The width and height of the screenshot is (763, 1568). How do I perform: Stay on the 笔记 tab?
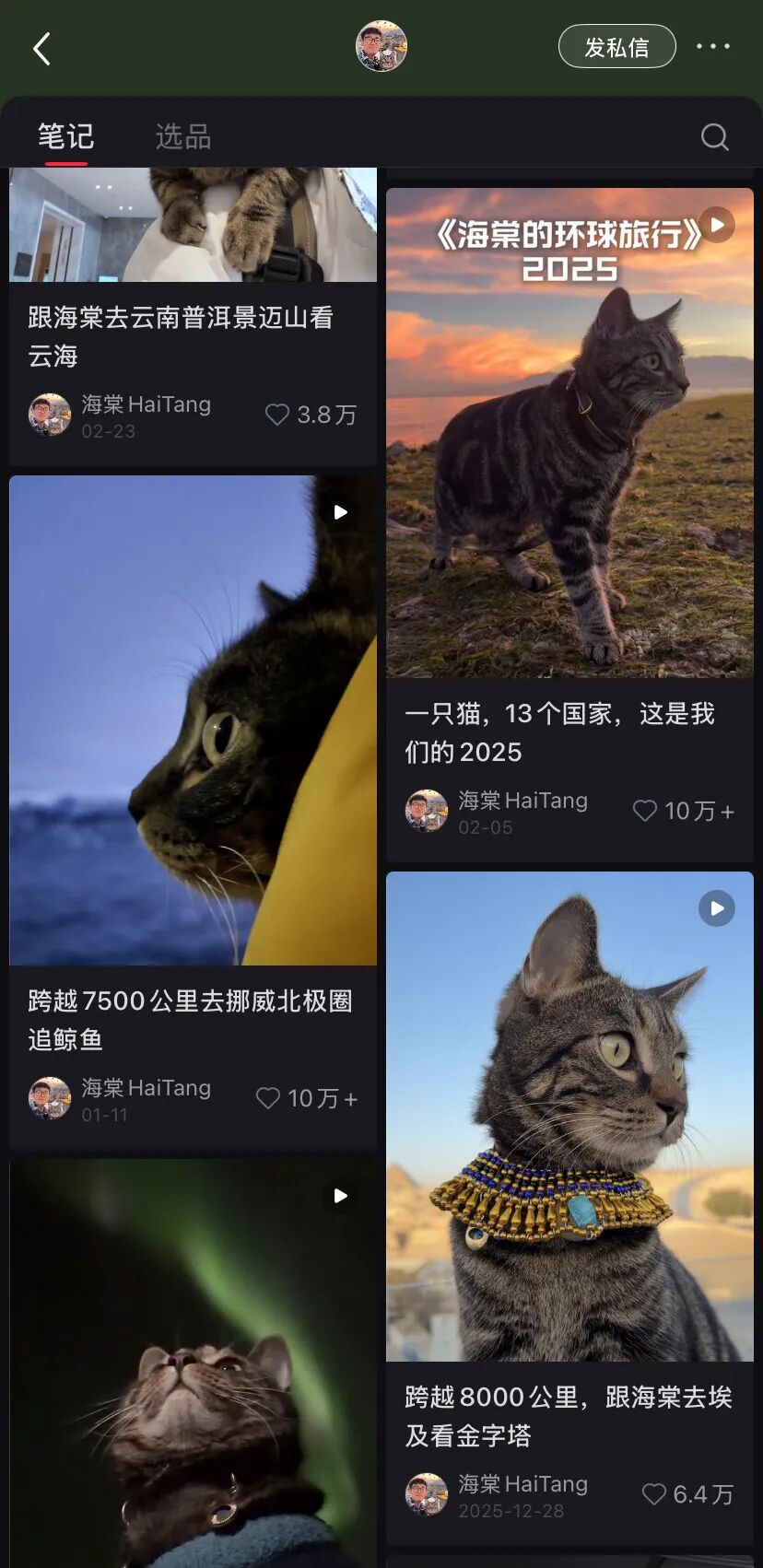pos(65,135)
